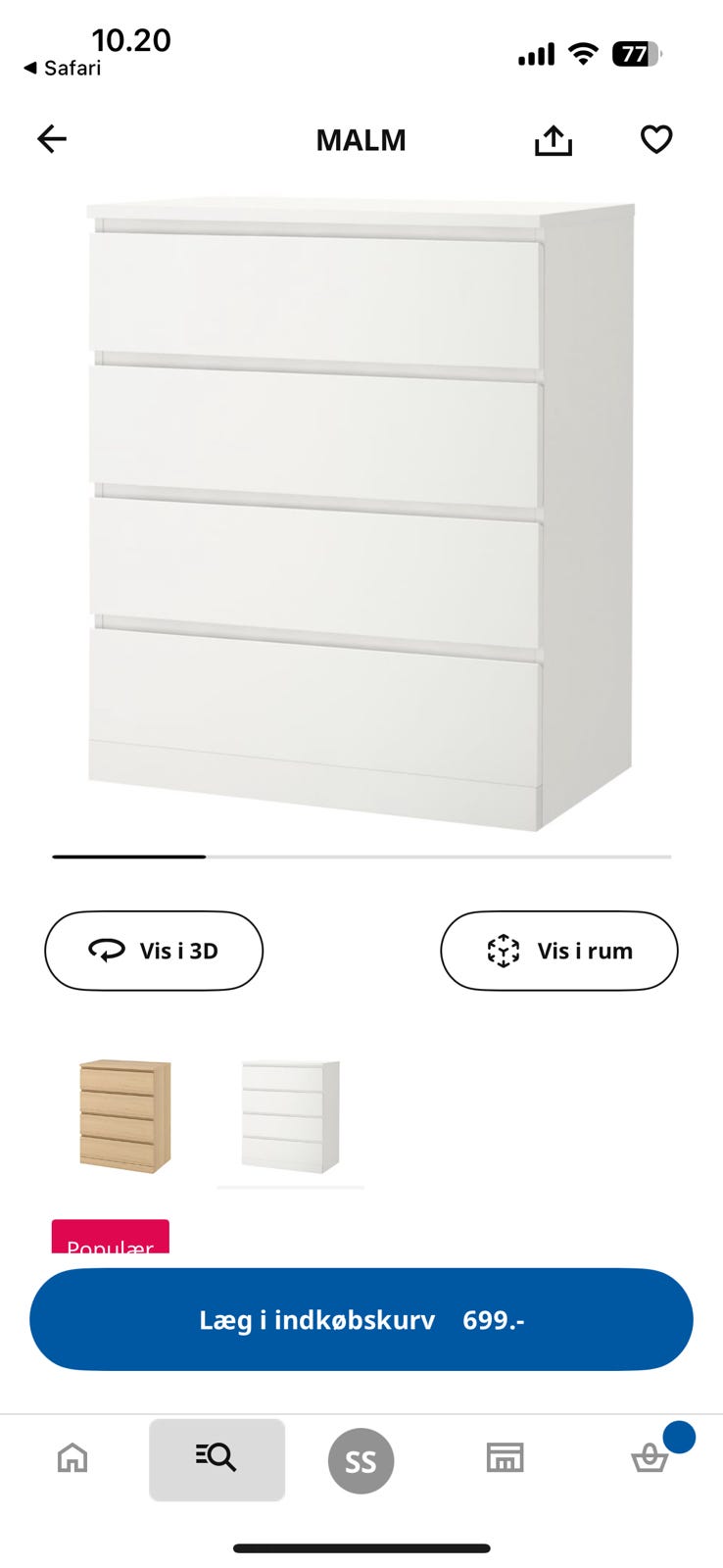Tap the room view icon in Vis i rum
723x1568 pixels.
(x=503, y=951)
